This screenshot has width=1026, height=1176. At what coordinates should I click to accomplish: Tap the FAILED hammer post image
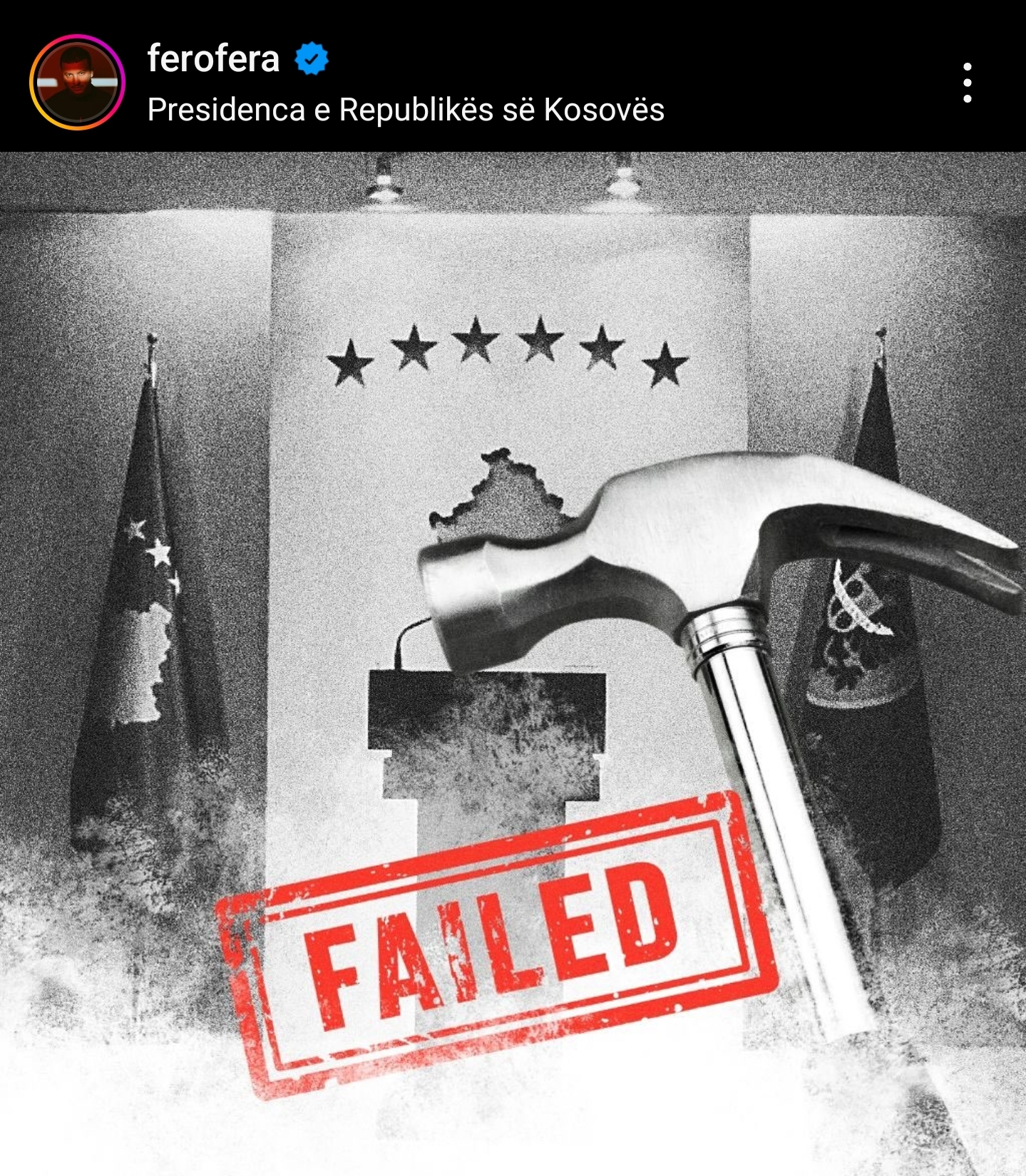click(x=513, y=663)
